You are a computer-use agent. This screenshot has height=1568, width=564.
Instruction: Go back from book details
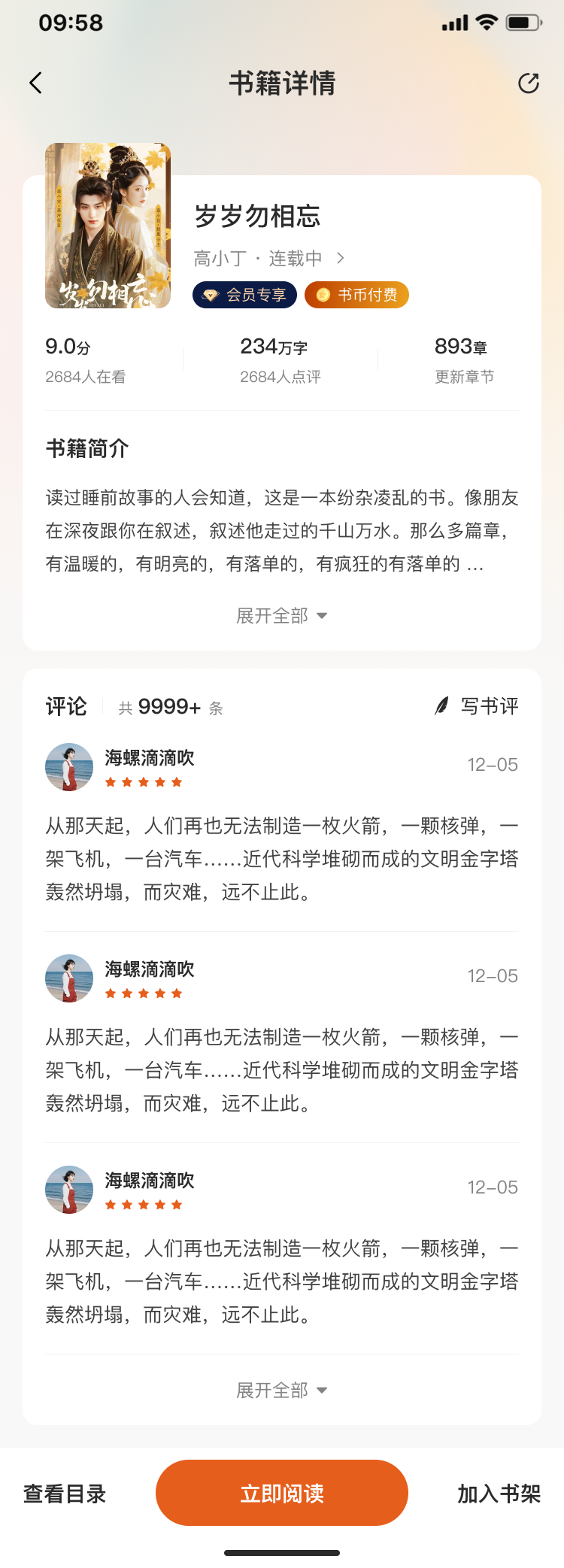point(35,83)
